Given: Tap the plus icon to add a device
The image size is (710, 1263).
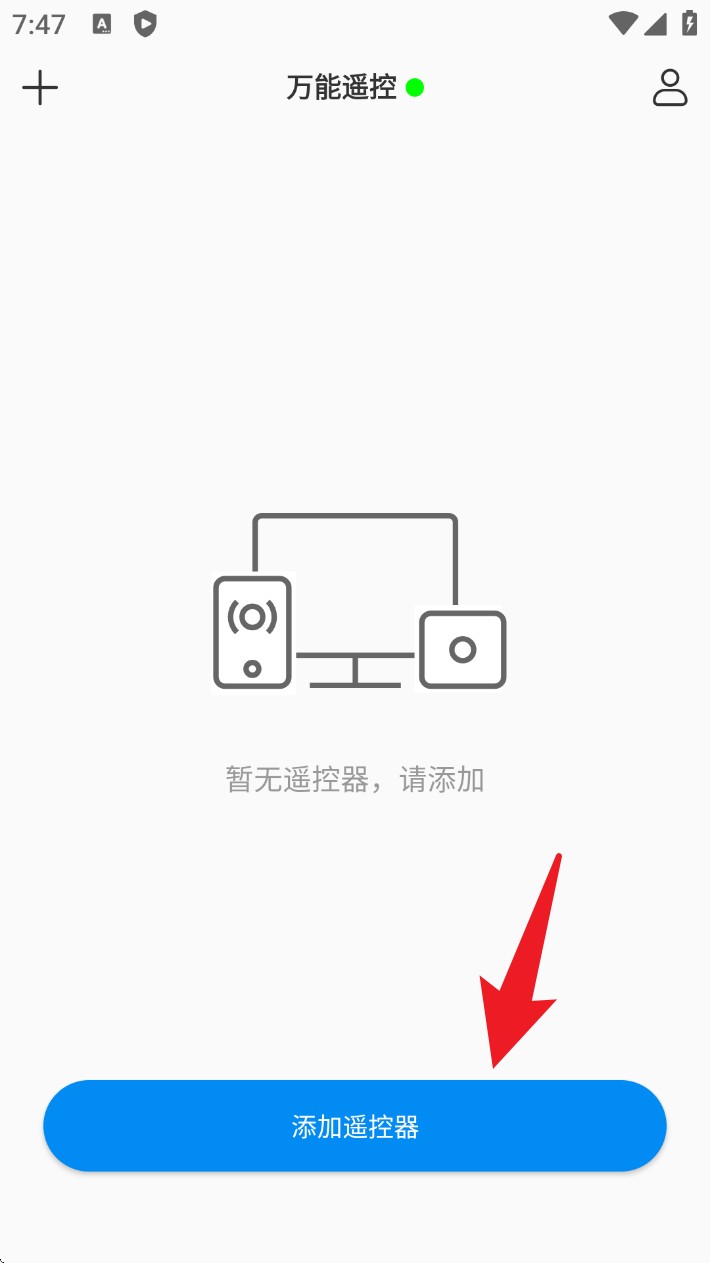Looking at the screenshot, I should [x=40, y=88].
